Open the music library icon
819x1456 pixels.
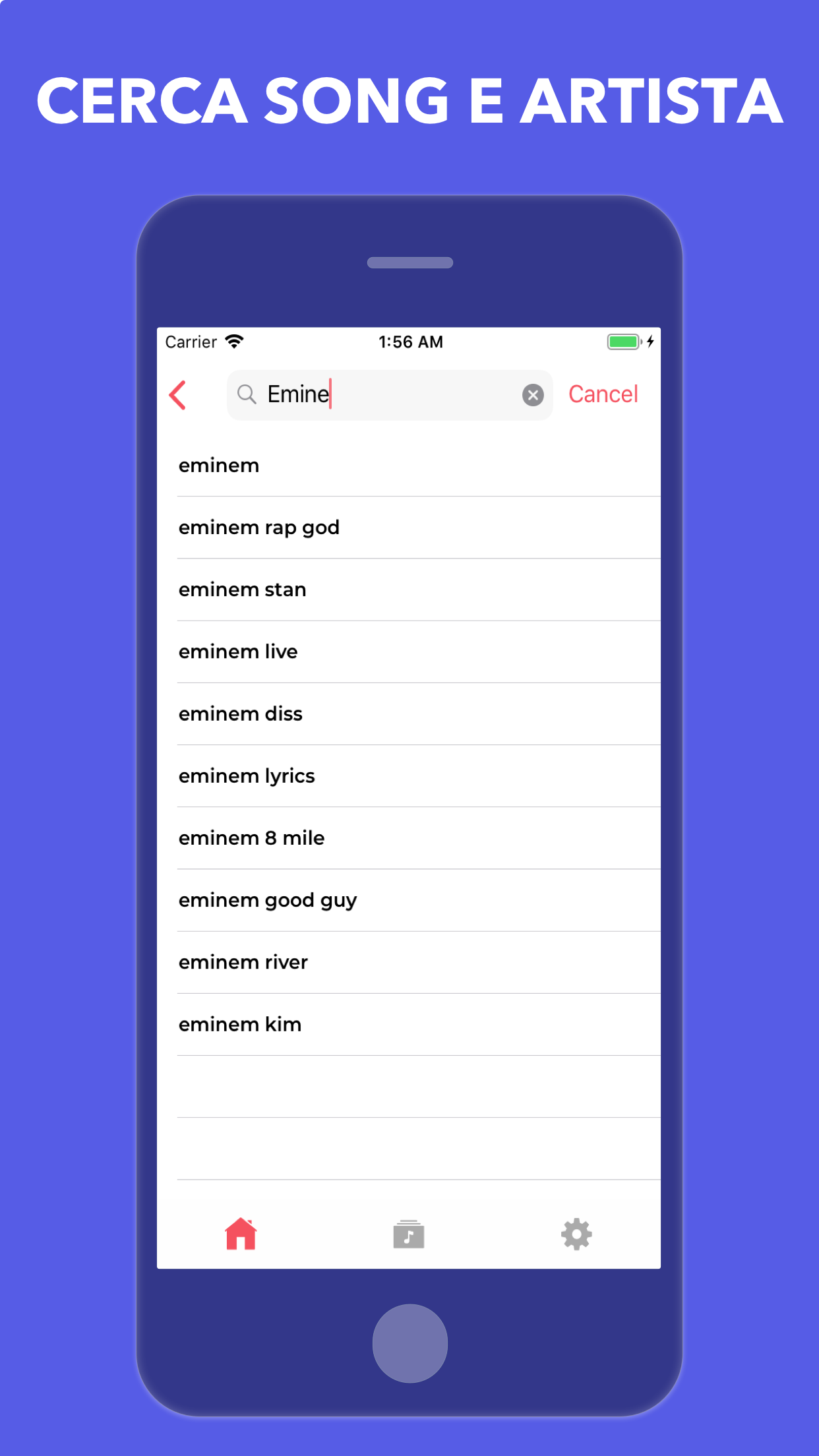tap(409, 1234)
